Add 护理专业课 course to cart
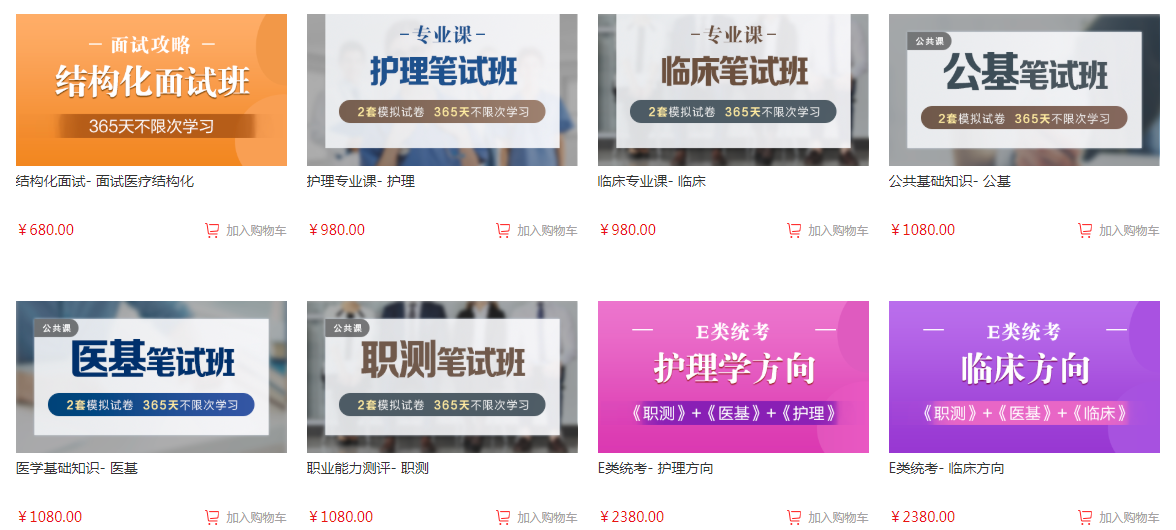The height and width of the screenshot is (530, 1176). [537, 231]
